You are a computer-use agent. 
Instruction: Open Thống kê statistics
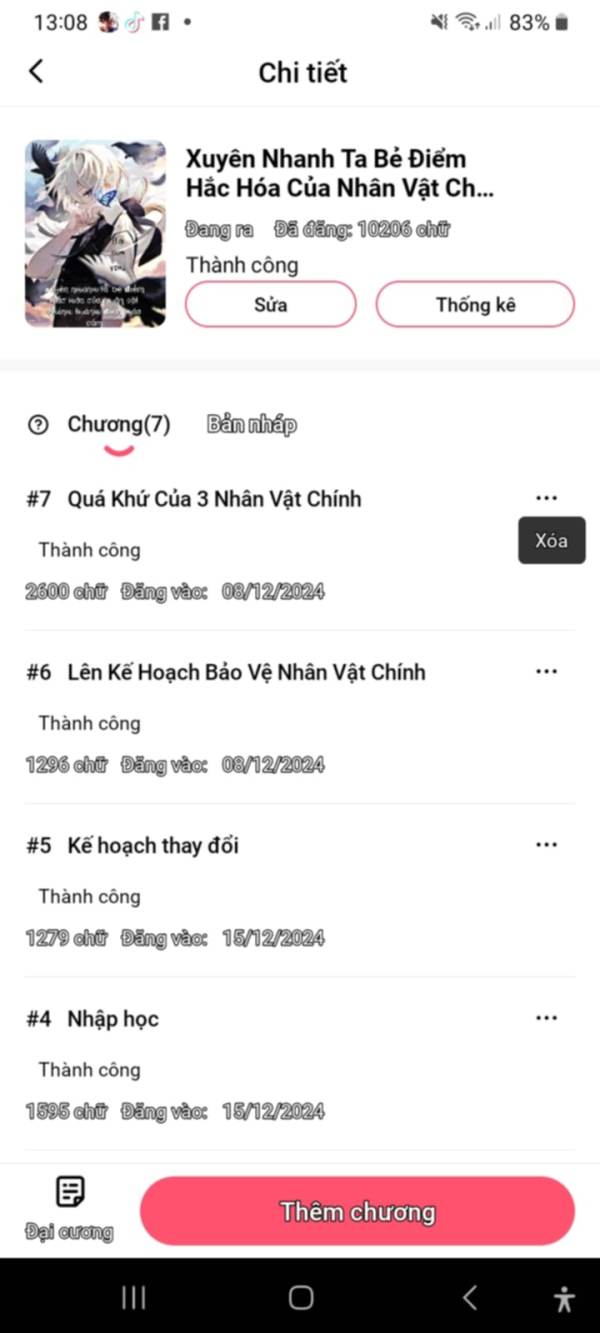475,304
